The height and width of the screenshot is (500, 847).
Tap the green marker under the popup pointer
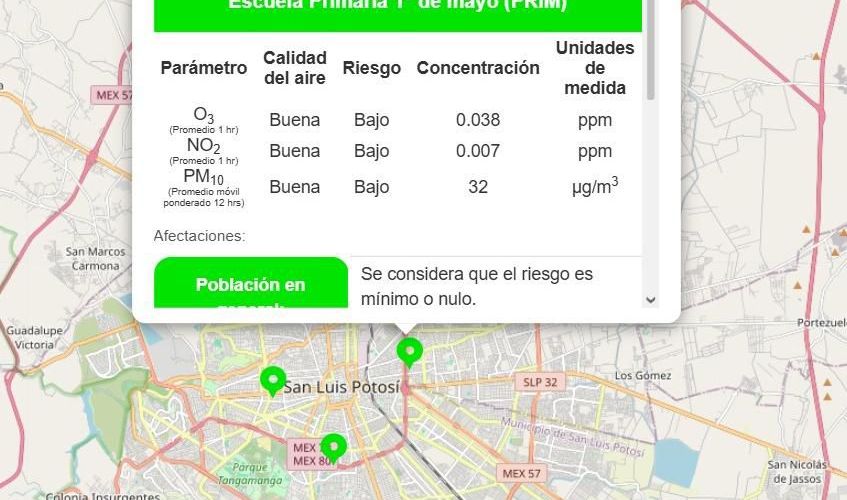click(408, 351)
